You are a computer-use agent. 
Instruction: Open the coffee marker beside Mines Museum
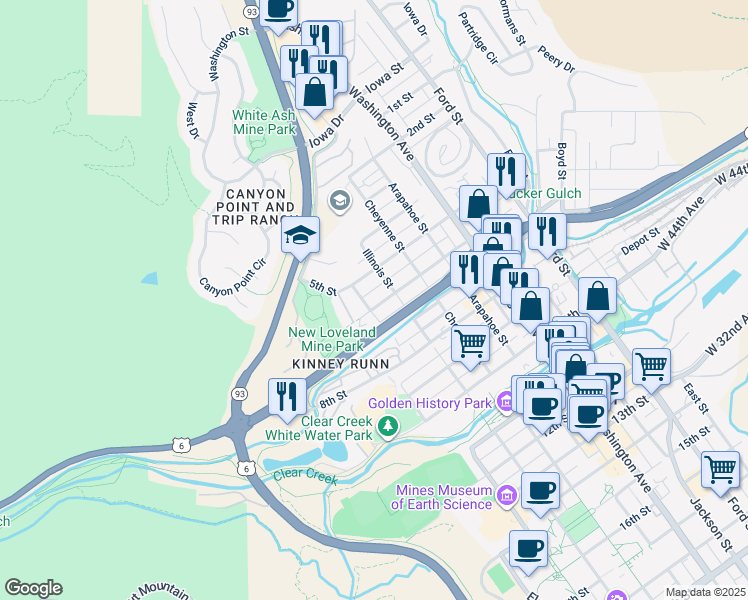click(x=540, y=492)
